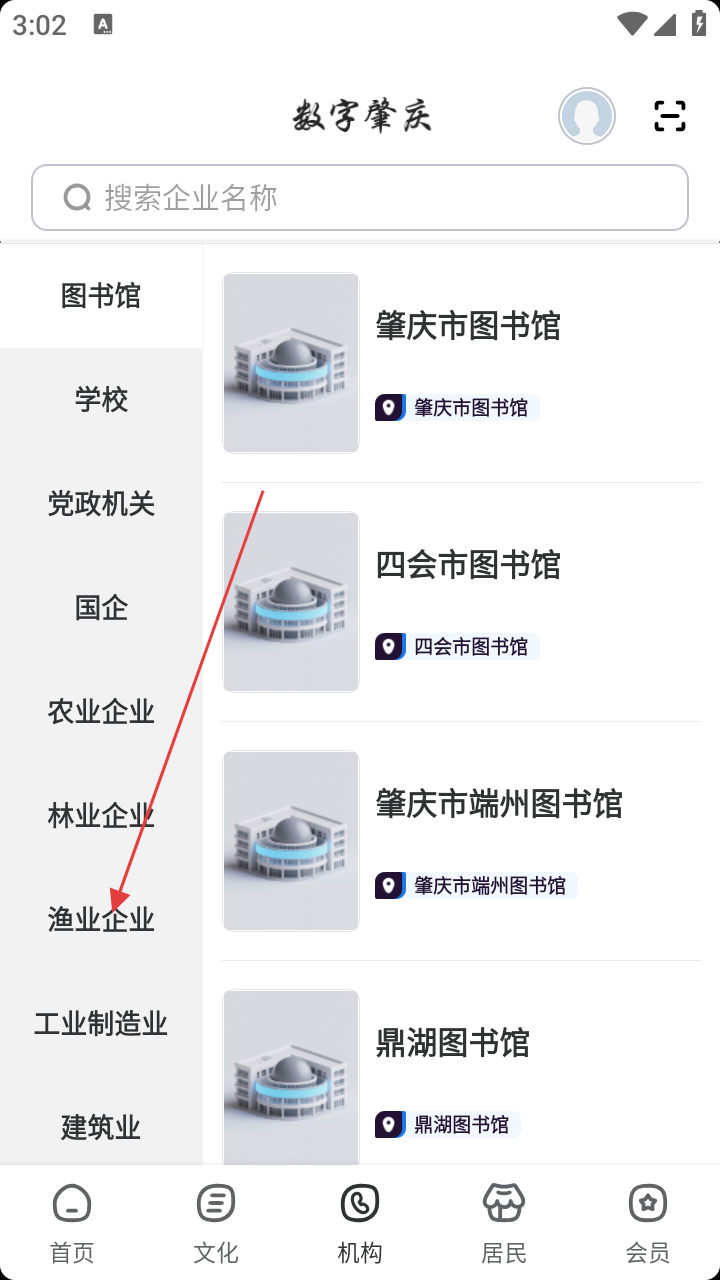Open the QR scan icon
The image size is (720, 1280).
669,116
